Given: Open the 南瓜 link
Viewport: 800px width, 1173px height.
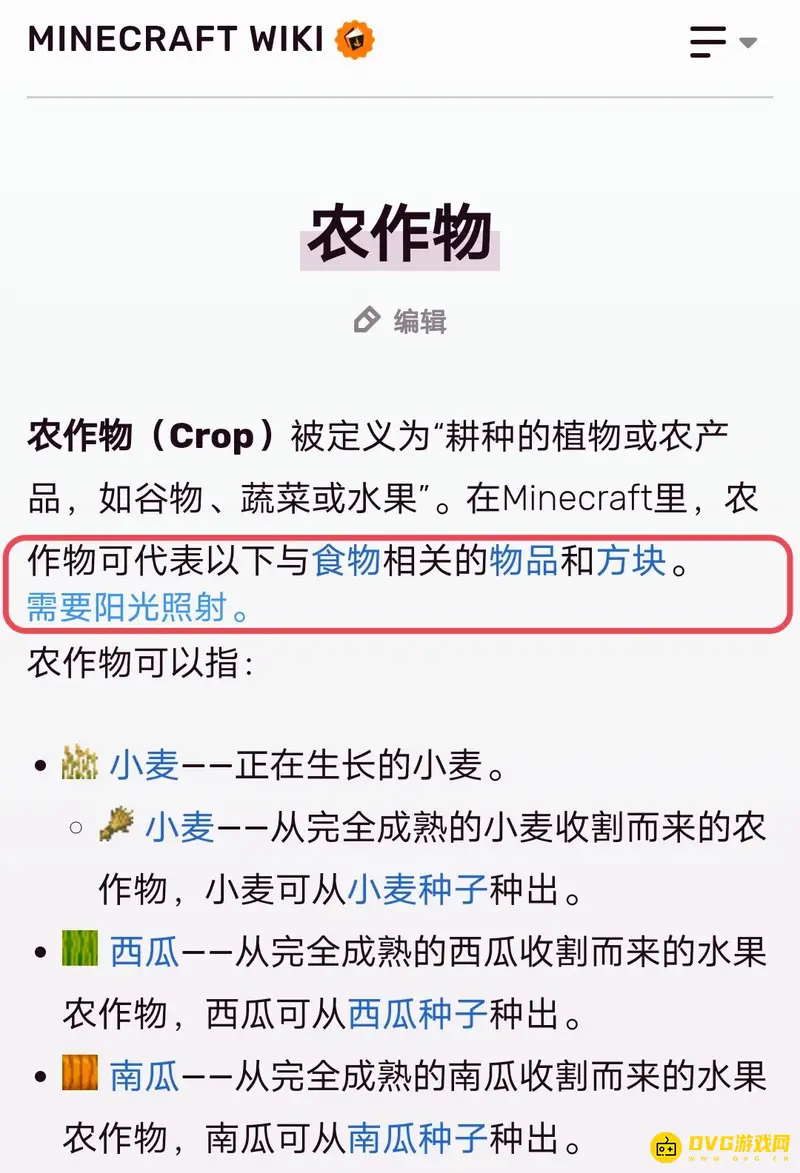Looking at the screenshot, I should pos(144,1076).
